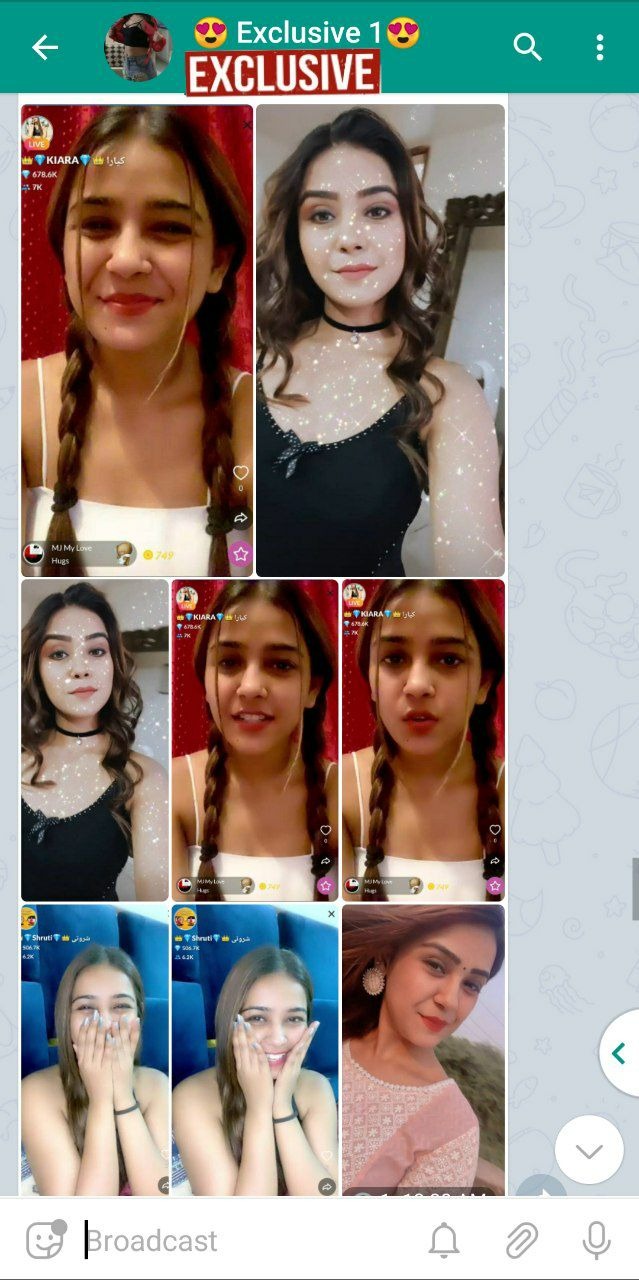Viewport: 639px width, 1280px height.
Task: Tap the microphone voice message button
Action: coord(596,1241)
